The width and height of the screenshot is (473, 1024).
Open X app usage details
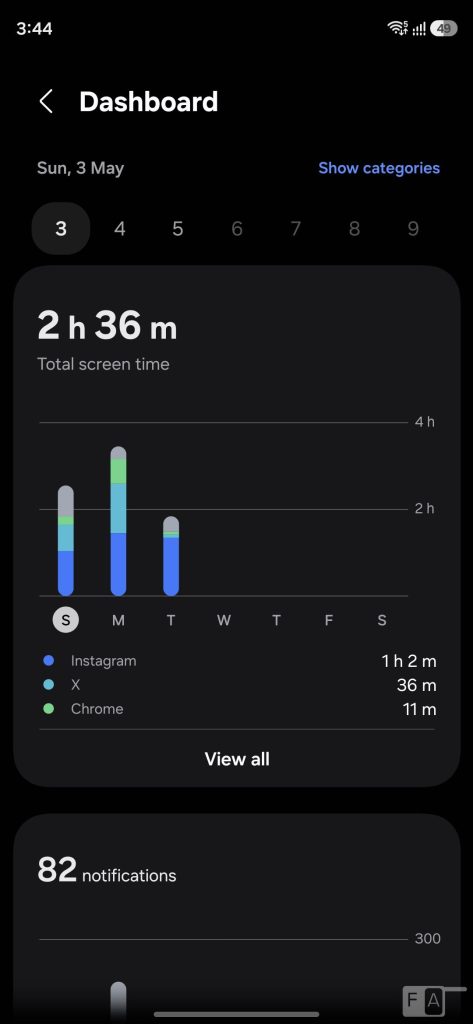coord(236,685)
